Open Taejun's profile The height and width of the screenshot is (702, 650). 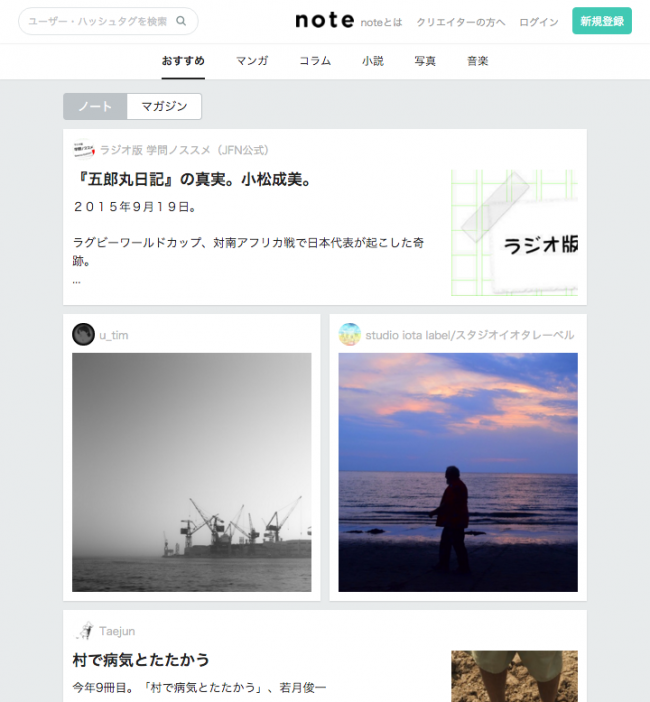[116, 631]
